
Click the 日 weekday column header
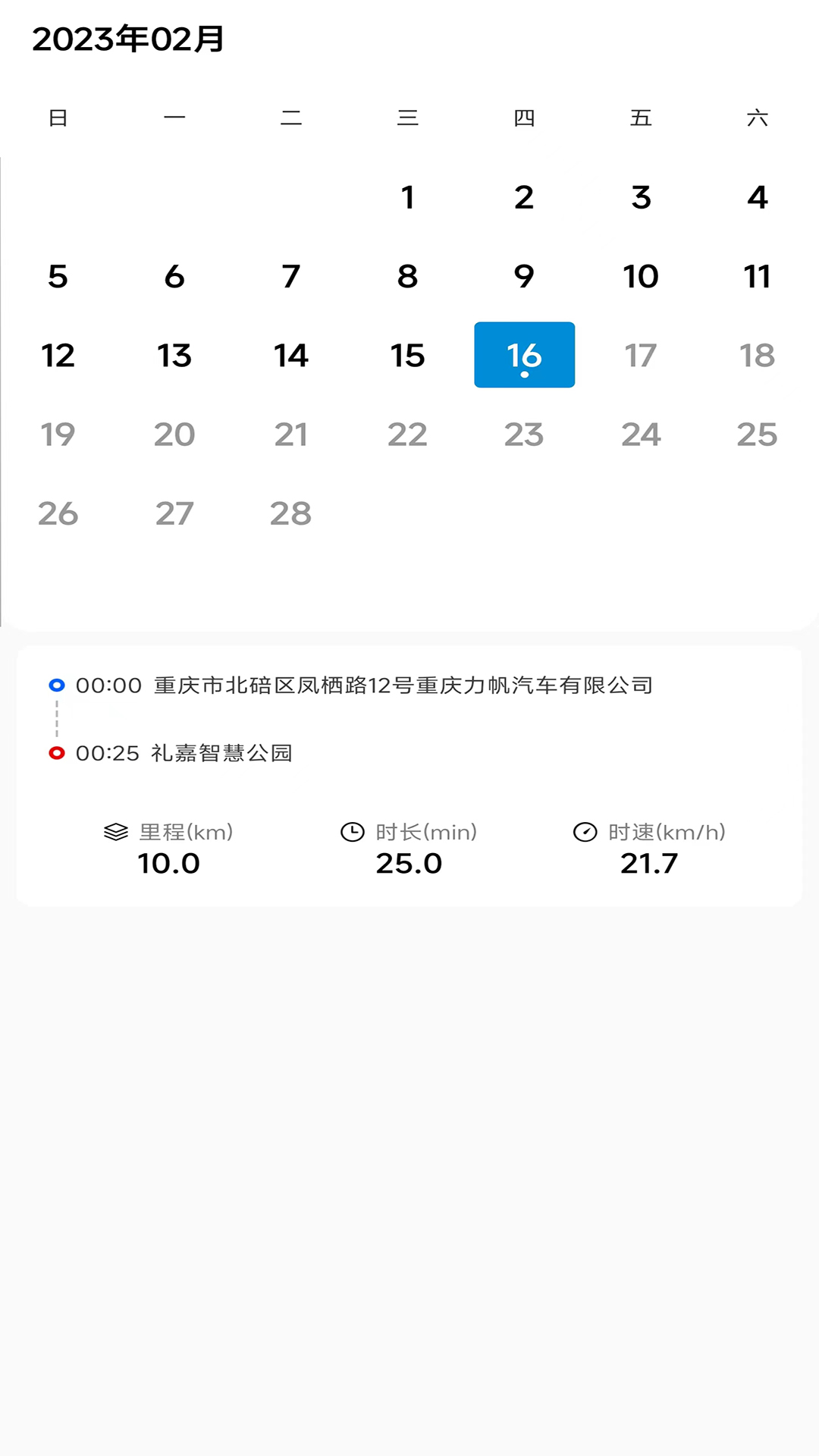pyautogui.click(x=58, y=118)
